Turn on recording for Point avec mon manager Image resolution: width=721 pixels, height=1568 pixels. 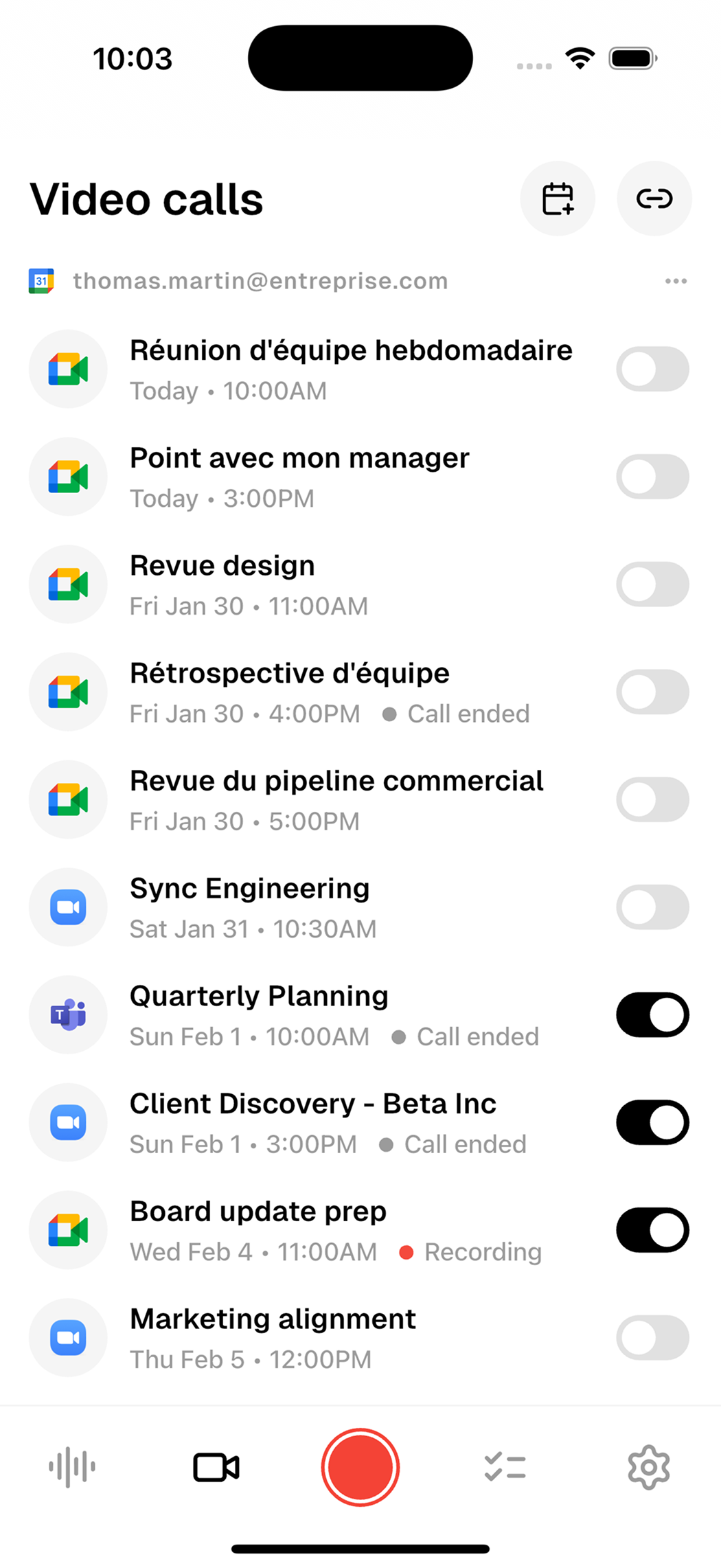tap(652, 477)
